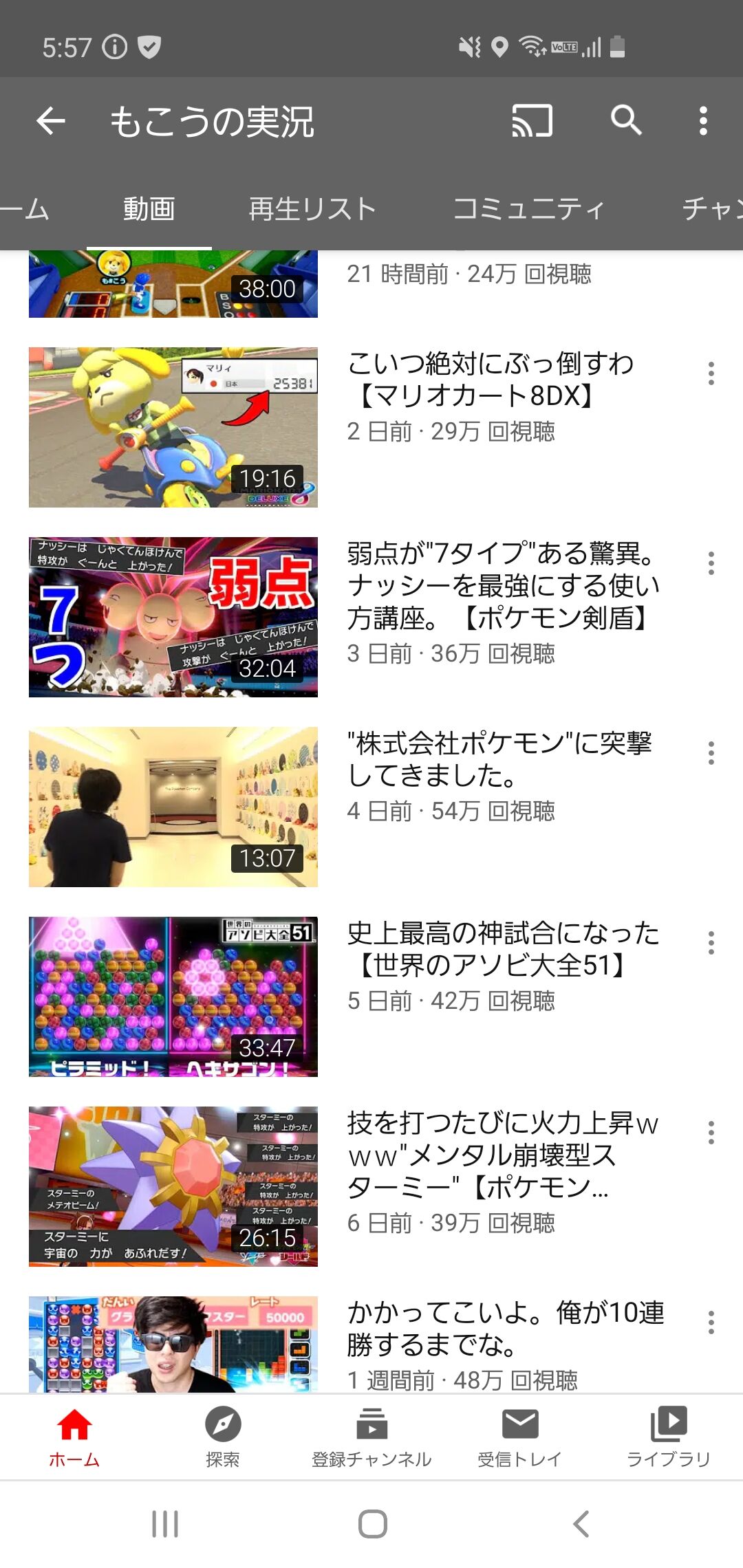
Task: Open the 受信トレイ inbox
Action: point(520,1436)
